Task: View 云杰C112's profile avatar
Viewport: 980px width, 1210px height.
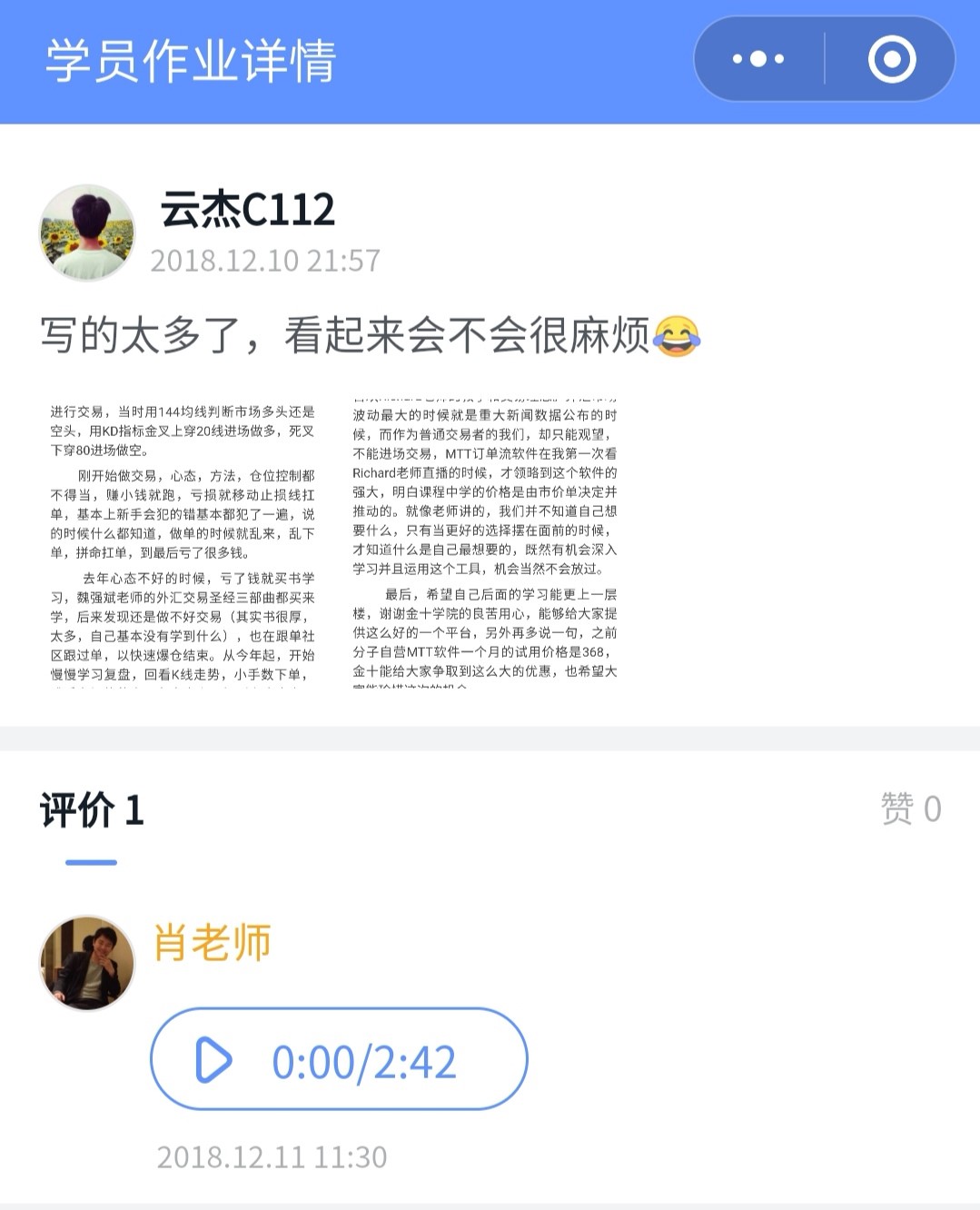Action: [x=87, y=233]
